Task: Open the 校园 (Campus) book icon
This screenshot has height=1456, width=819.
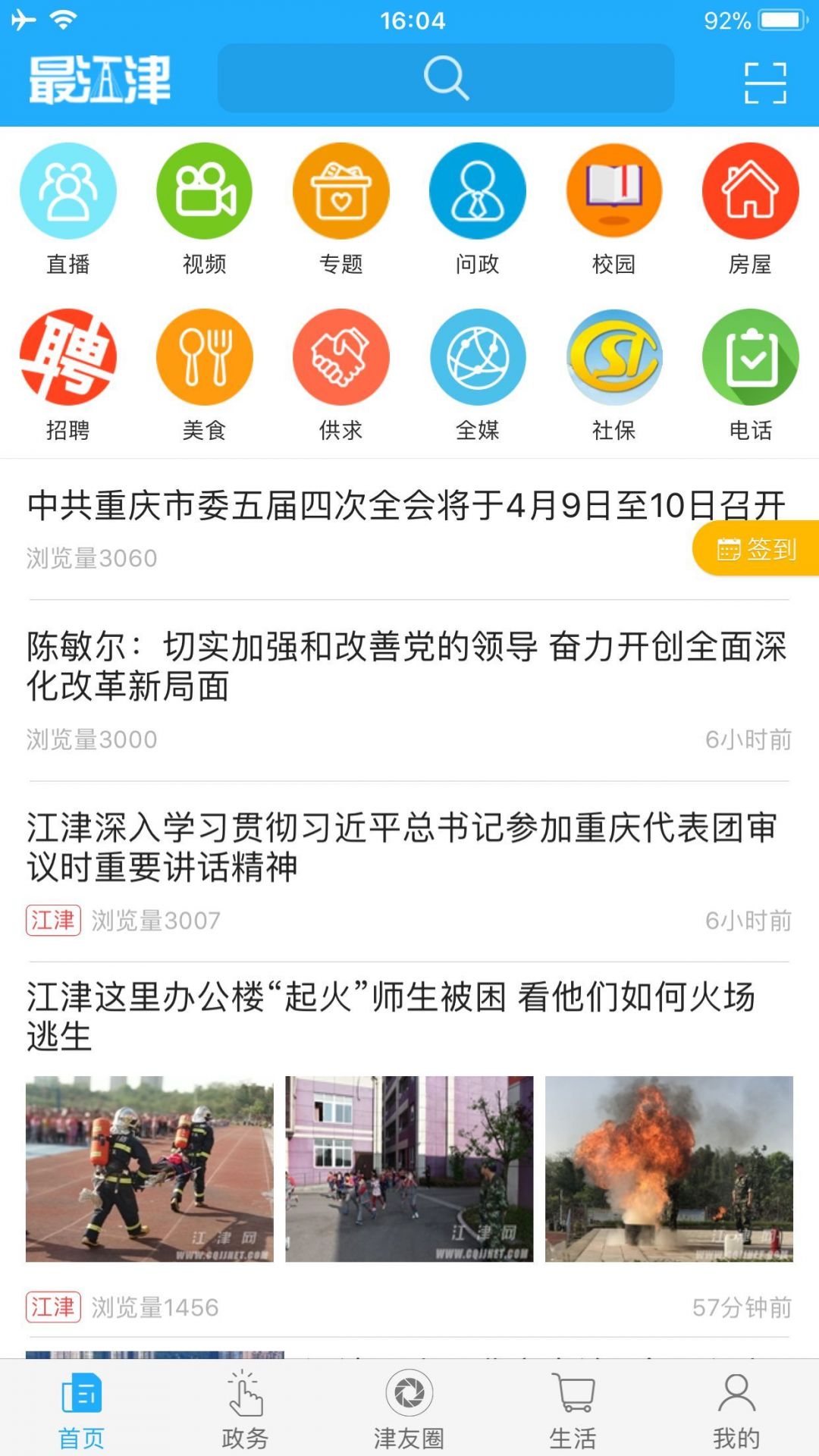Action: [614, 191]
